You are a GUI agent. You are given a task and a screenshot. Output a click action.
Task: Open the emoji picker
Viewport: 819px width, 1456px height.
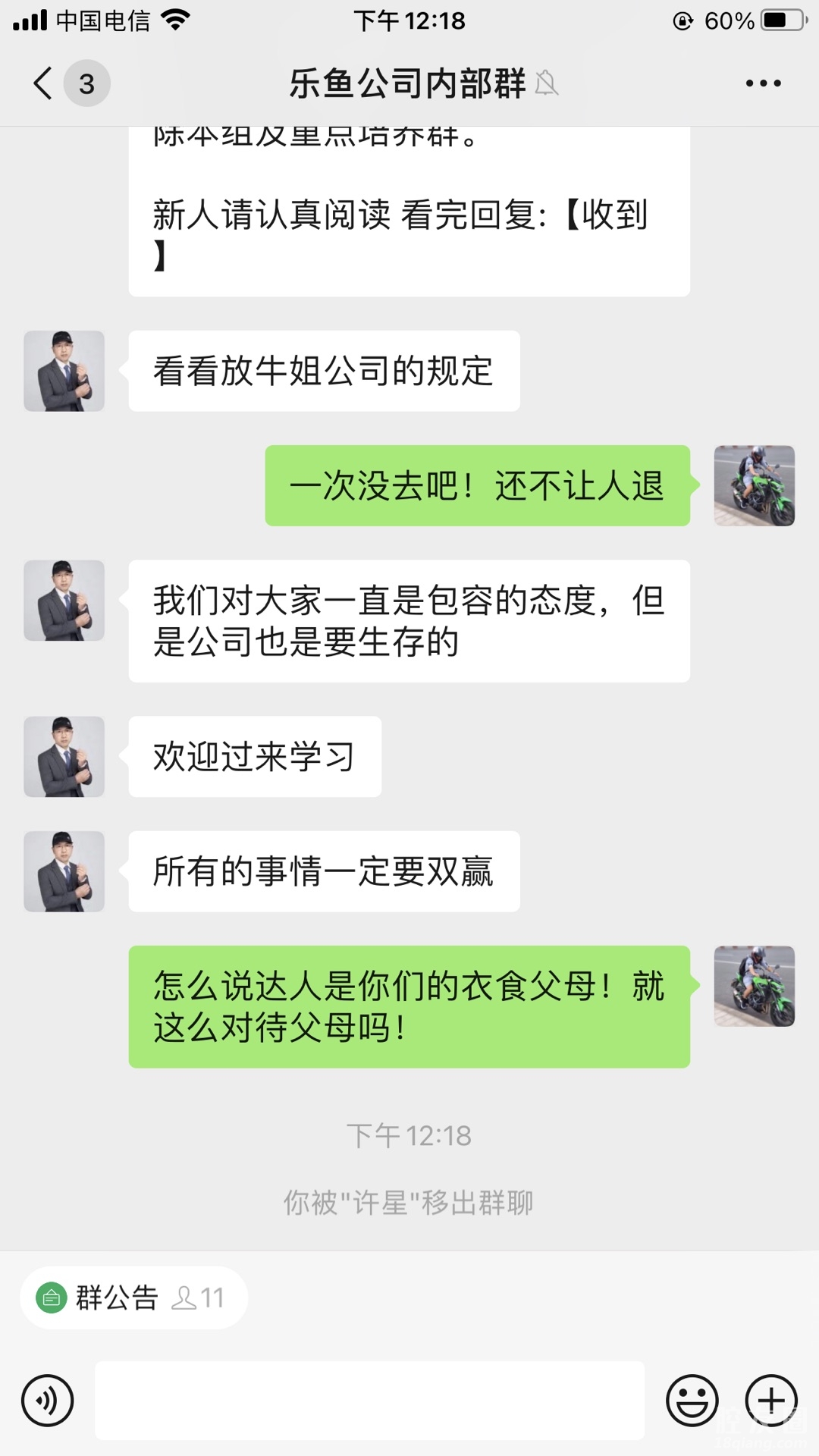click(x=692, y=1401)
